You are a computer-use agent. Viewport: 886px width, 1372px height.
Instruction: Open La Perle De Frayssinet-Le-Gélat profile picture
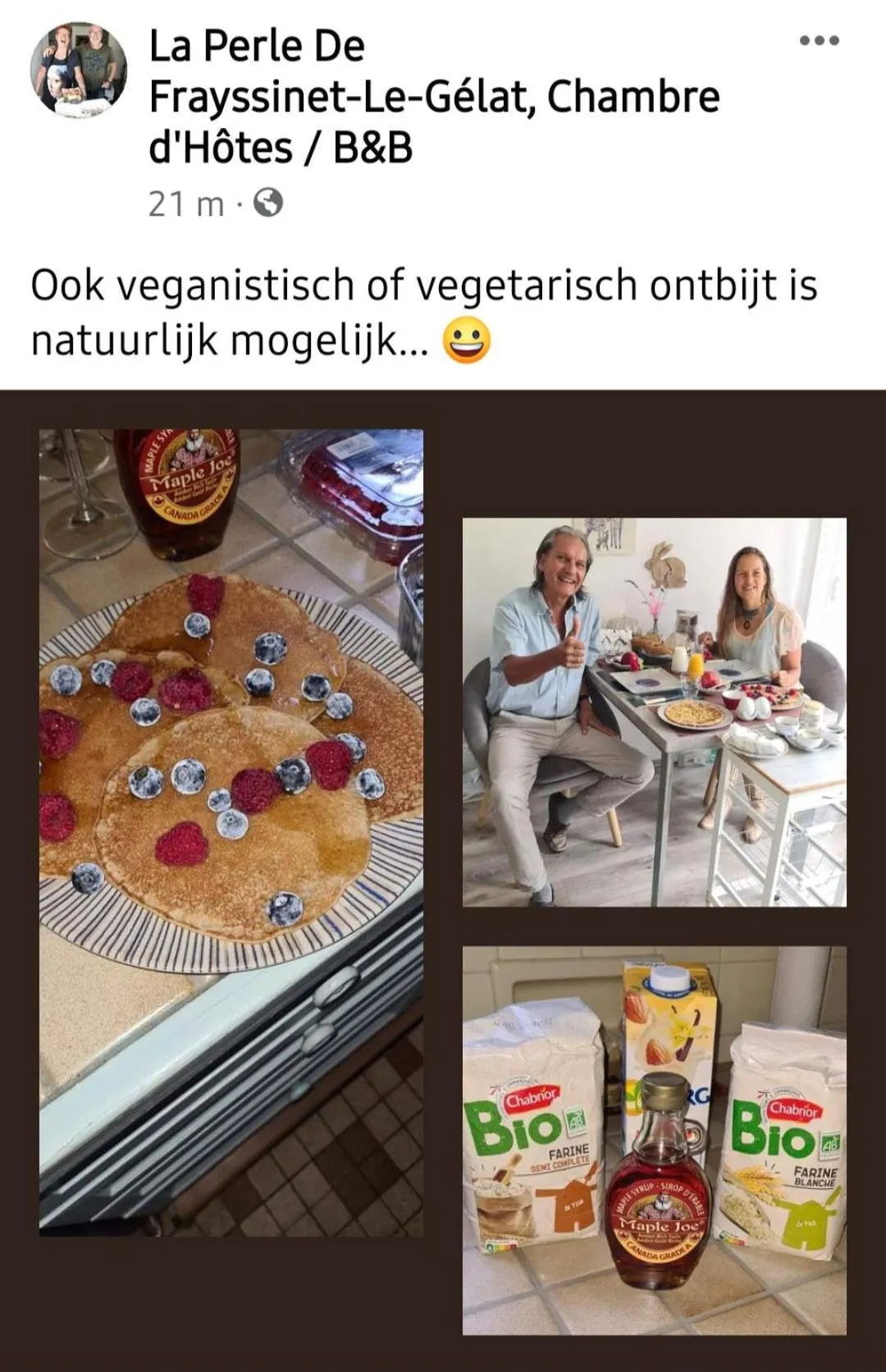[79, 69]
